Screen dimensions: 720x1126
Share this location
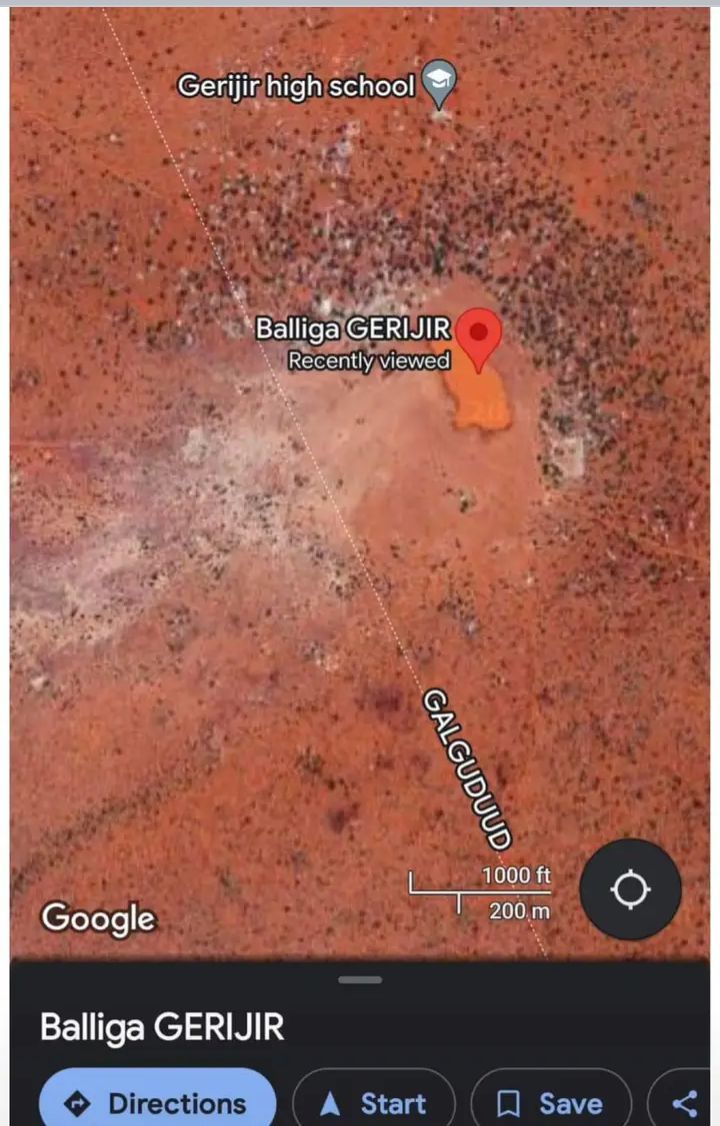tap(685, 1103)
